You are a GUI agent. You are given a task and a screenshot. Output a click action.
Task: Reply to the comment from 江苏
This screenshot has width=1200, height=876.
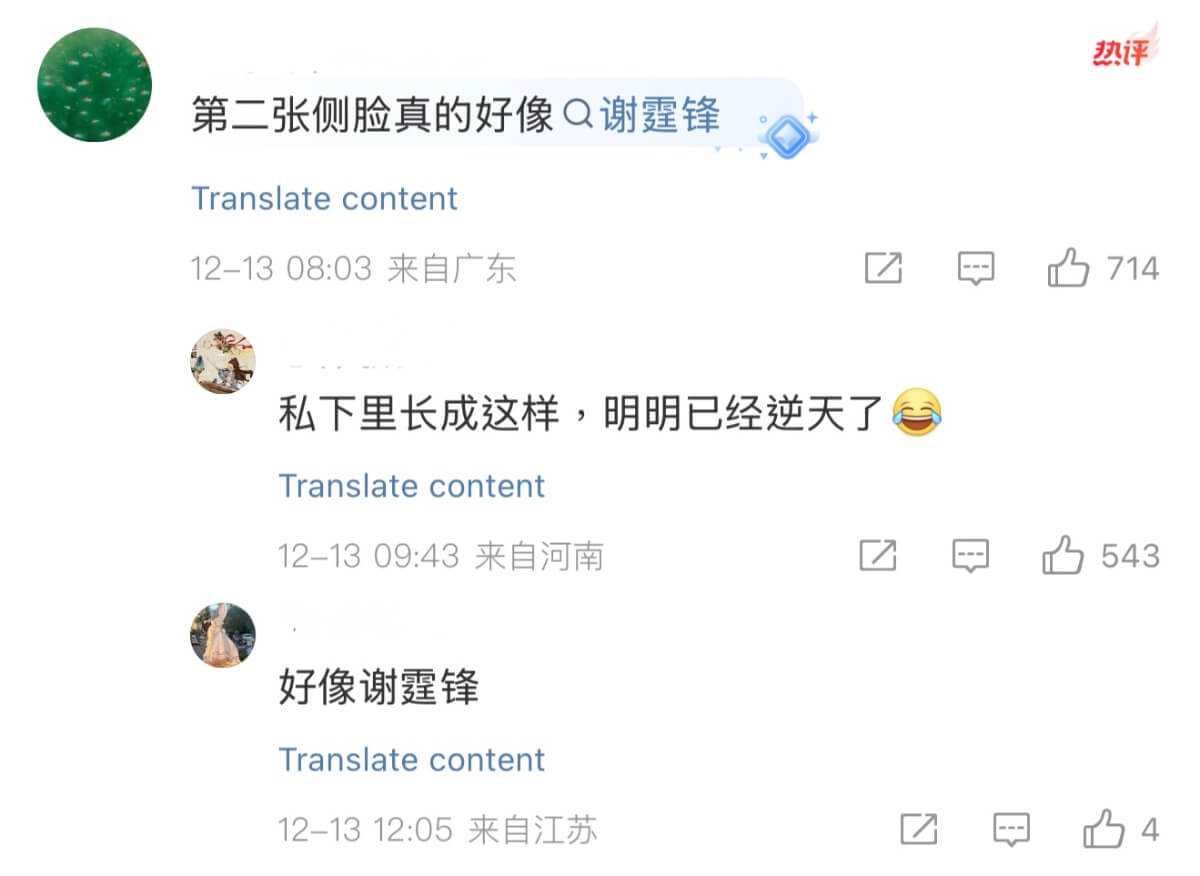click(1011, 829)
